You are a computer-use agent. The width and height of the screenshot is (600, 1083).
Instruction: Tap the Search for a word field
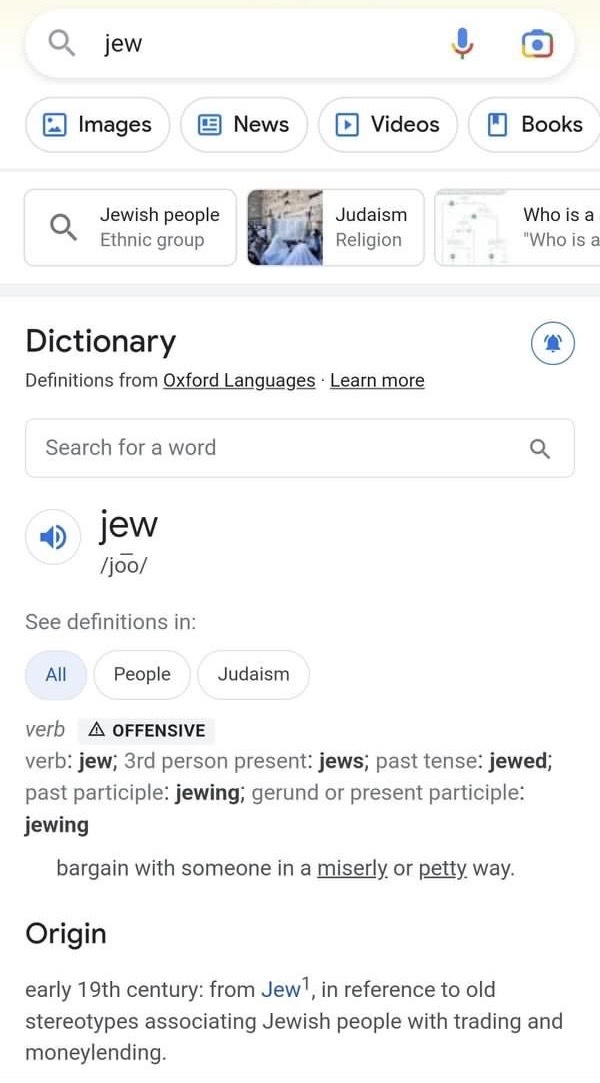(x=300, y=448)
